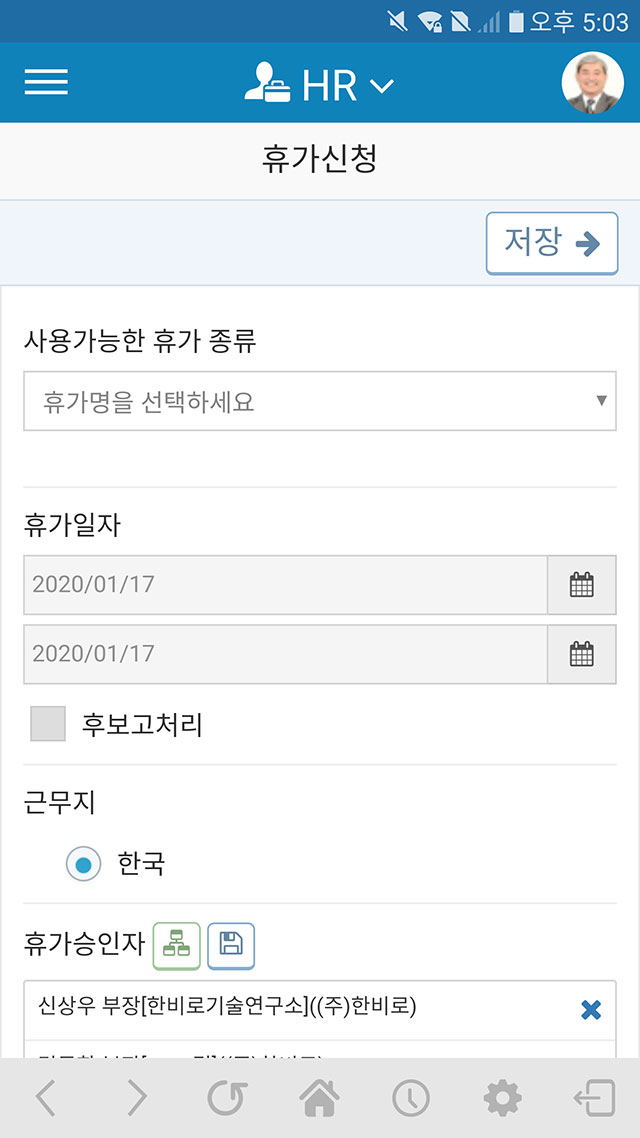640x1138 pixels.
Task: Expand the HR module dropdown
Action: pos(319,85)
